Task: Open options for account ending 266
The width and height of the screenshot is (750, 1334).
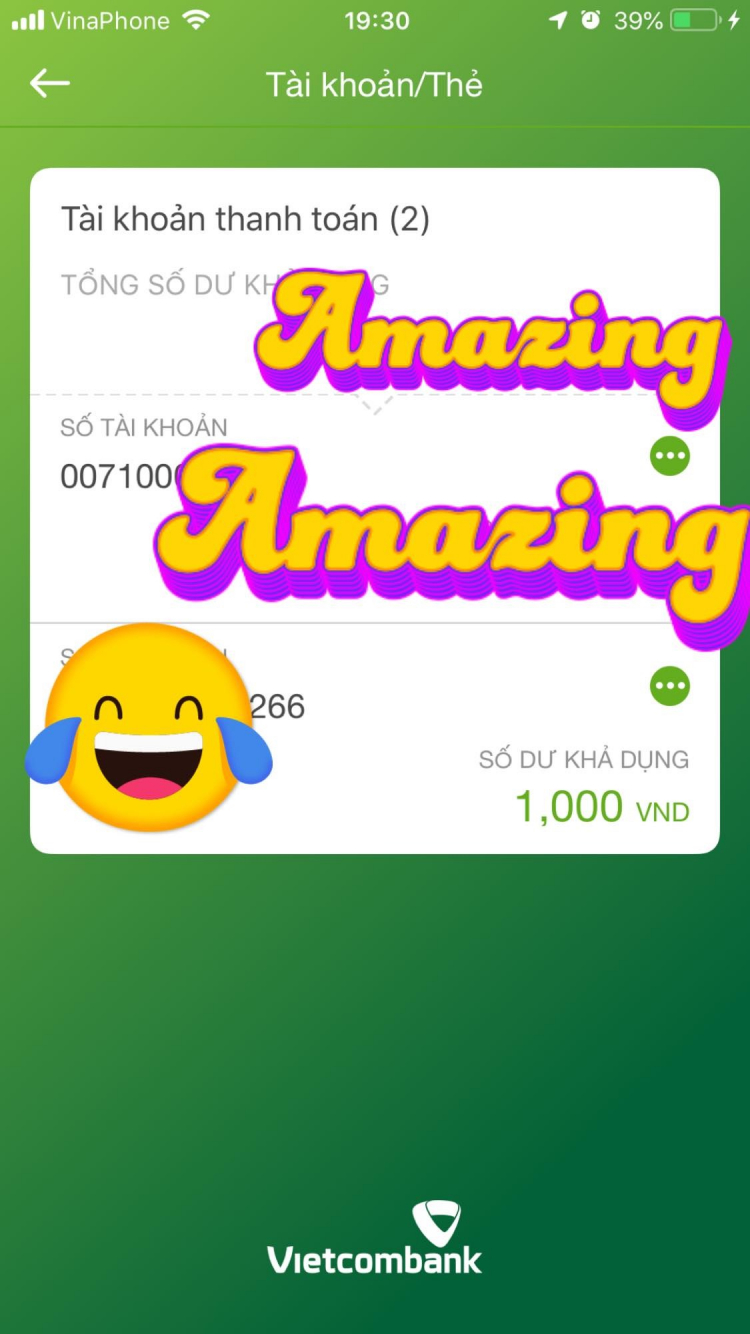Action: (669, 686)
